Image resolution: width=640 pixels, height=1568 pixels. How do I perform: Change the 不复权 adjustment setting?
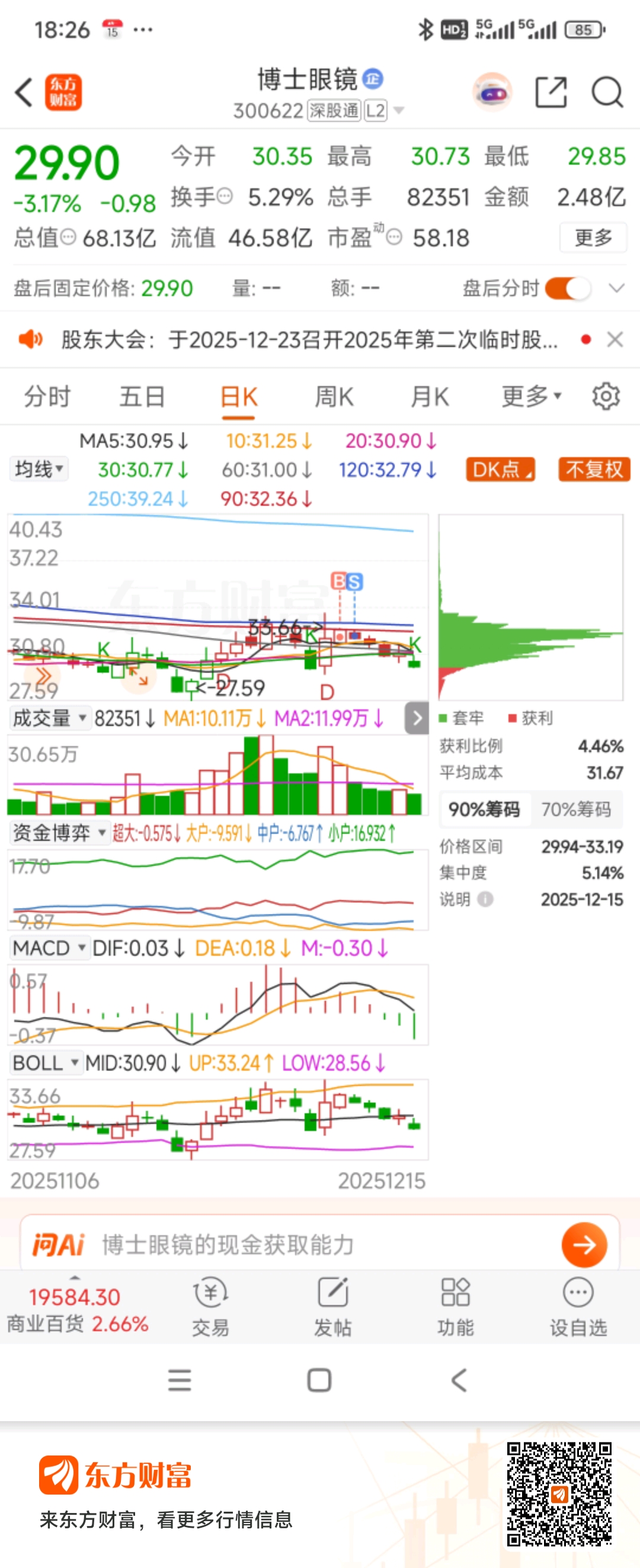[594, 470]
